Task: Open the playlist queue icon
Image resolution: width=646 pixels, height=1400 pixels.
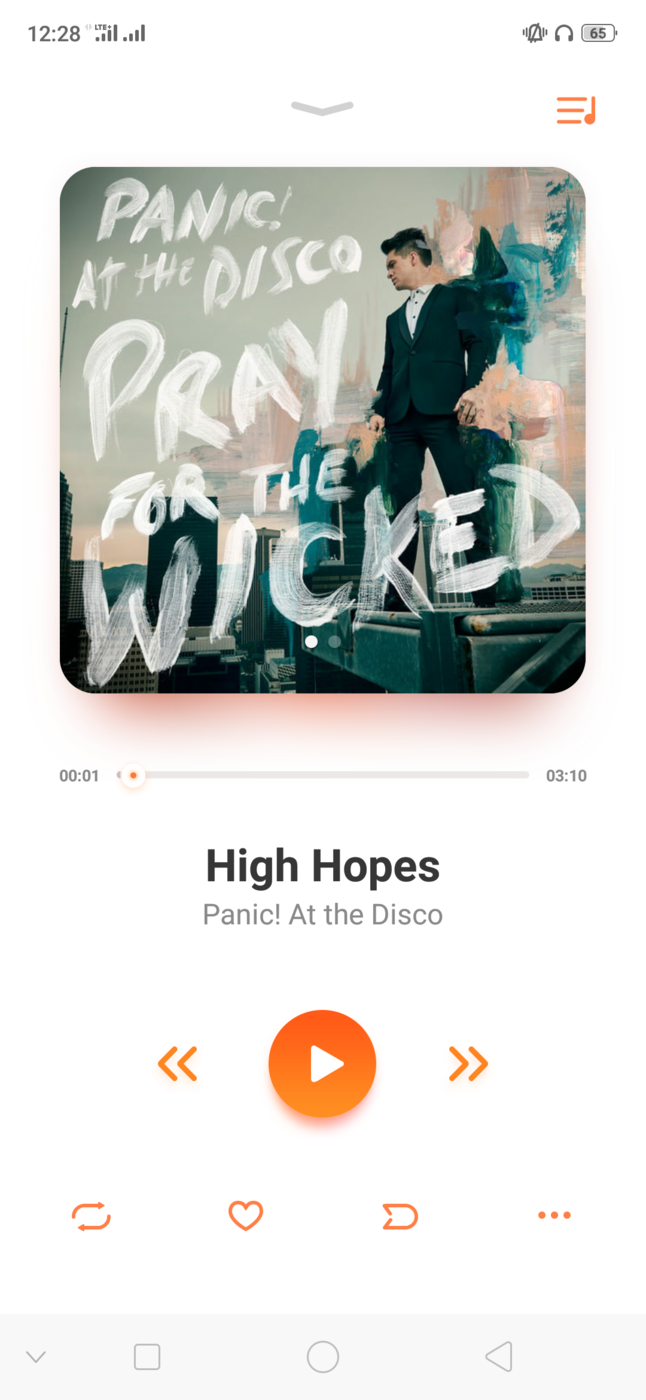Action: 576,110
